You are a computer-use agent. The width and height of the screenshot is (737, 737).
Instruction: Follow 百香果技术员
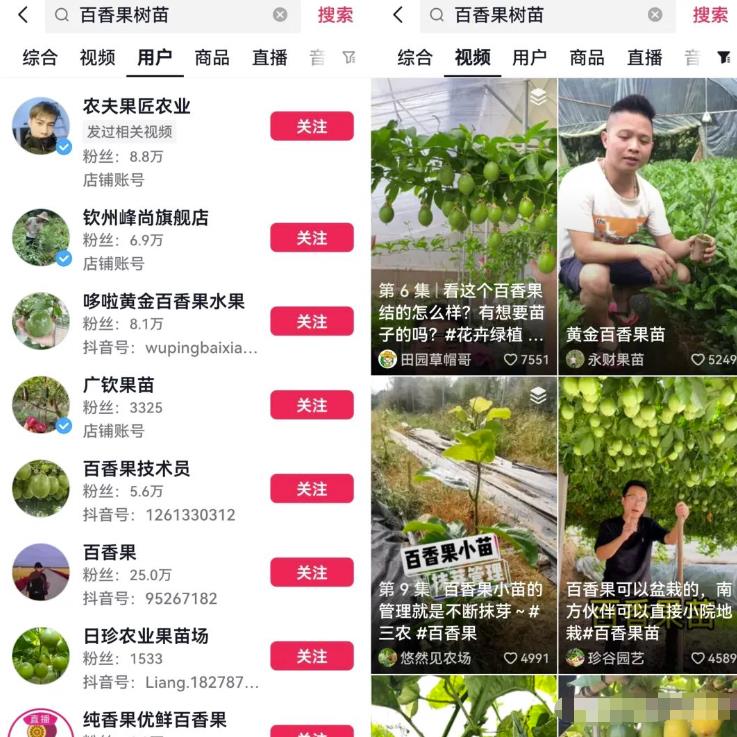tap(311, 489)
